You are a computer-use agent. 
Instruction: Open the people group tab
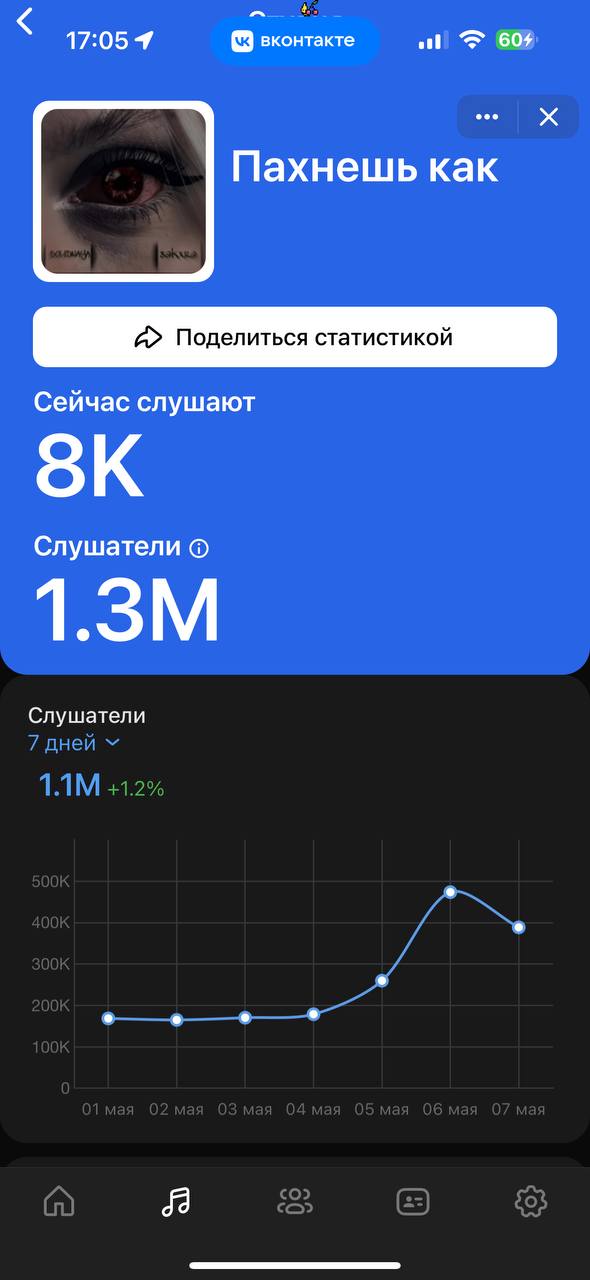[x=295, y=1201]
